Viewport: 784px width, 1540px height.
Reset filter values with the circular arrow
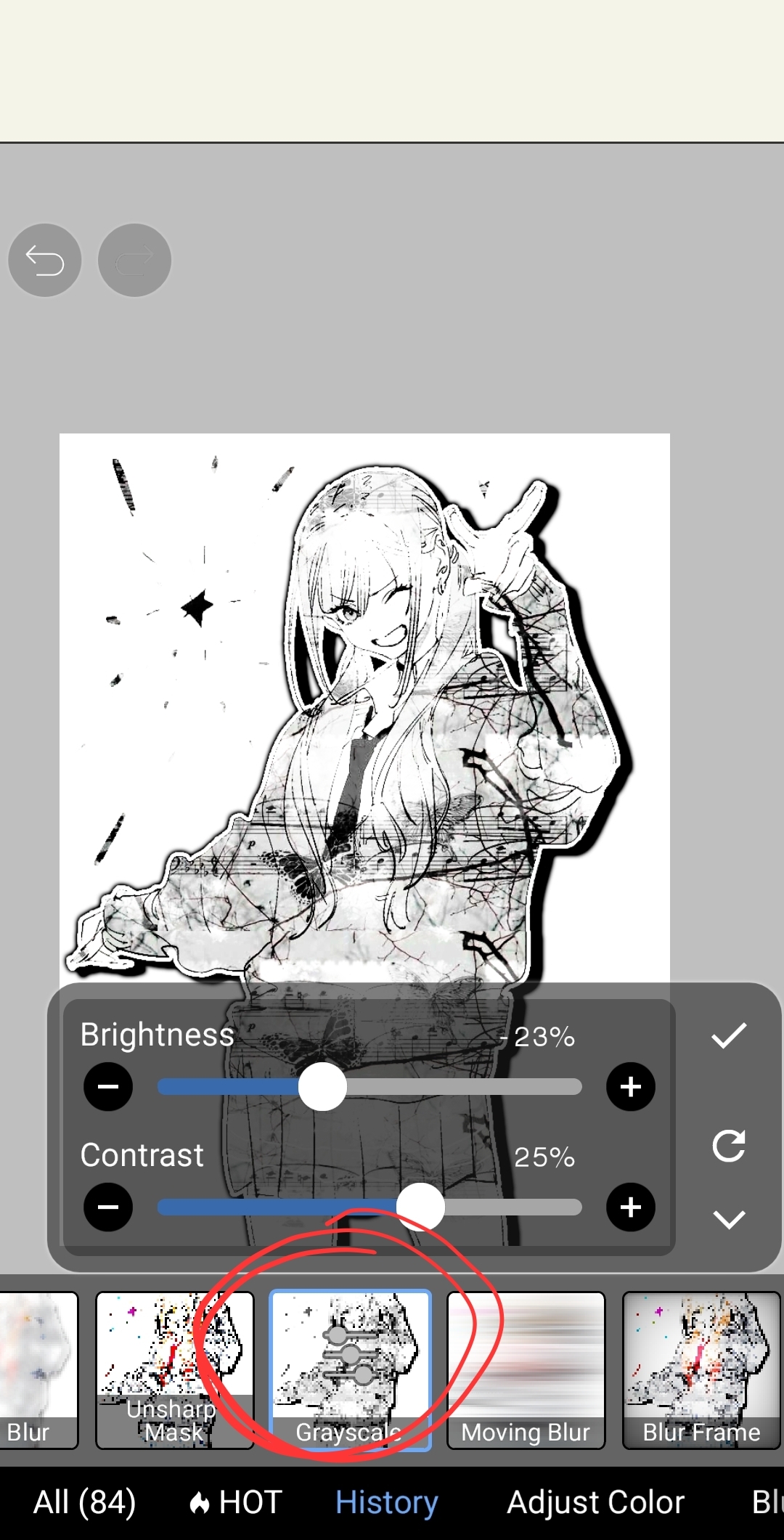729,1146
